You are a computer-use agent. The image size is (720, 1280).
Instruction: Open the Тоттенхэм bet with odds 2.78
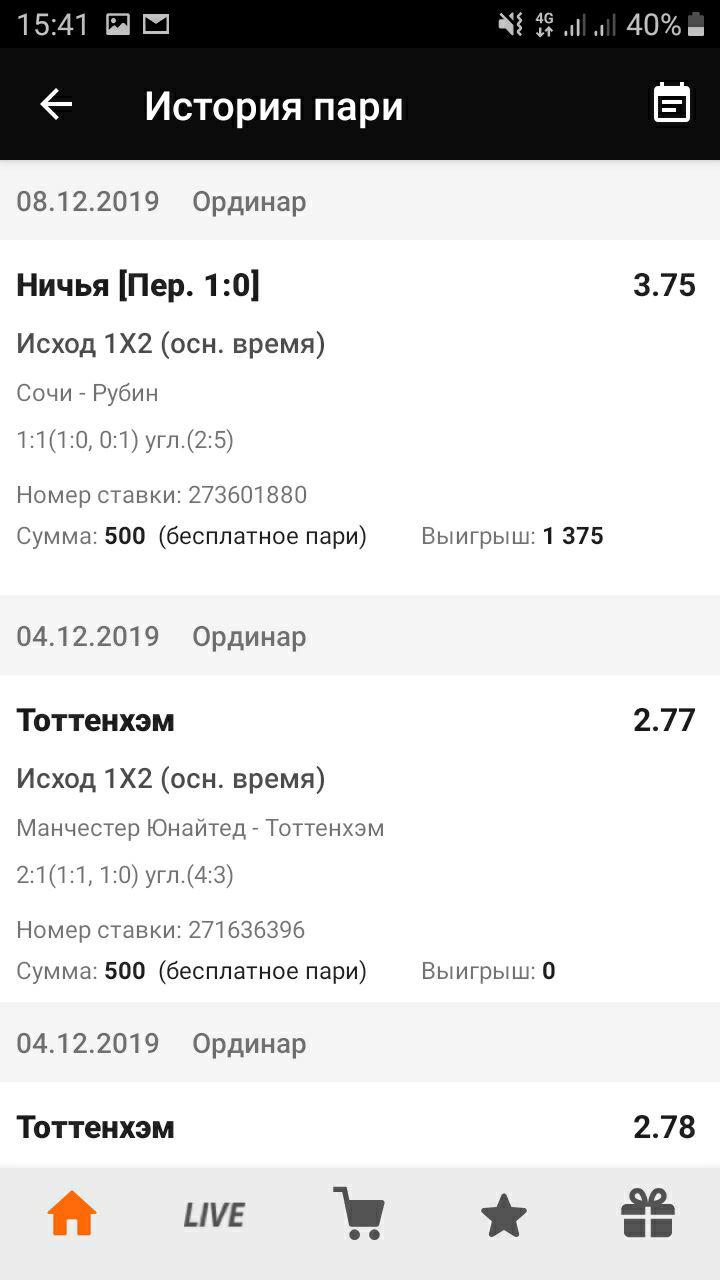point(360,1127)
